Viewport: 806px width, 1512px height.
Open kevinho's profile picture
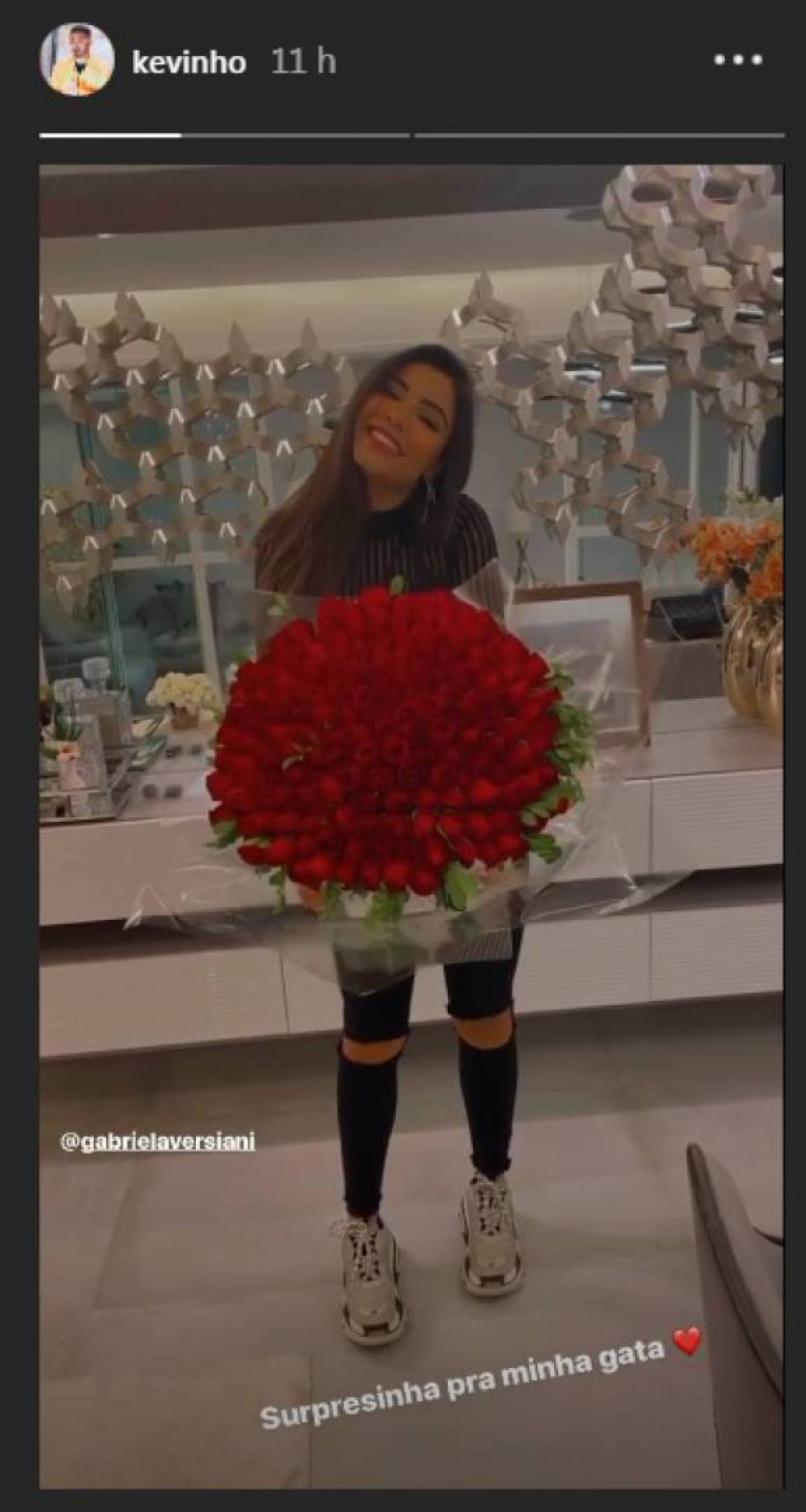tap(77, 62)
